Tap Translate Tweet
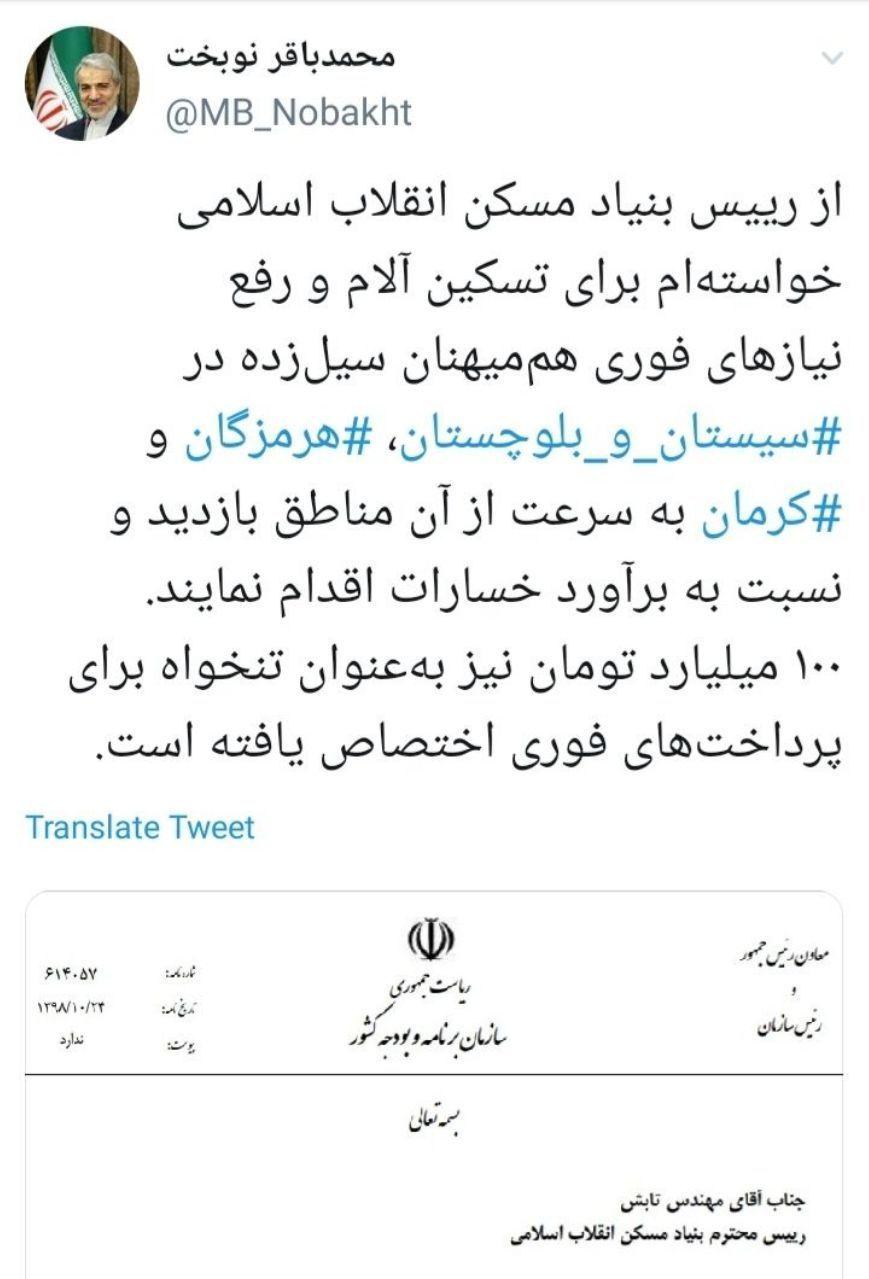This screenshot has height=1279, width=869. click(x=140, y=827)
